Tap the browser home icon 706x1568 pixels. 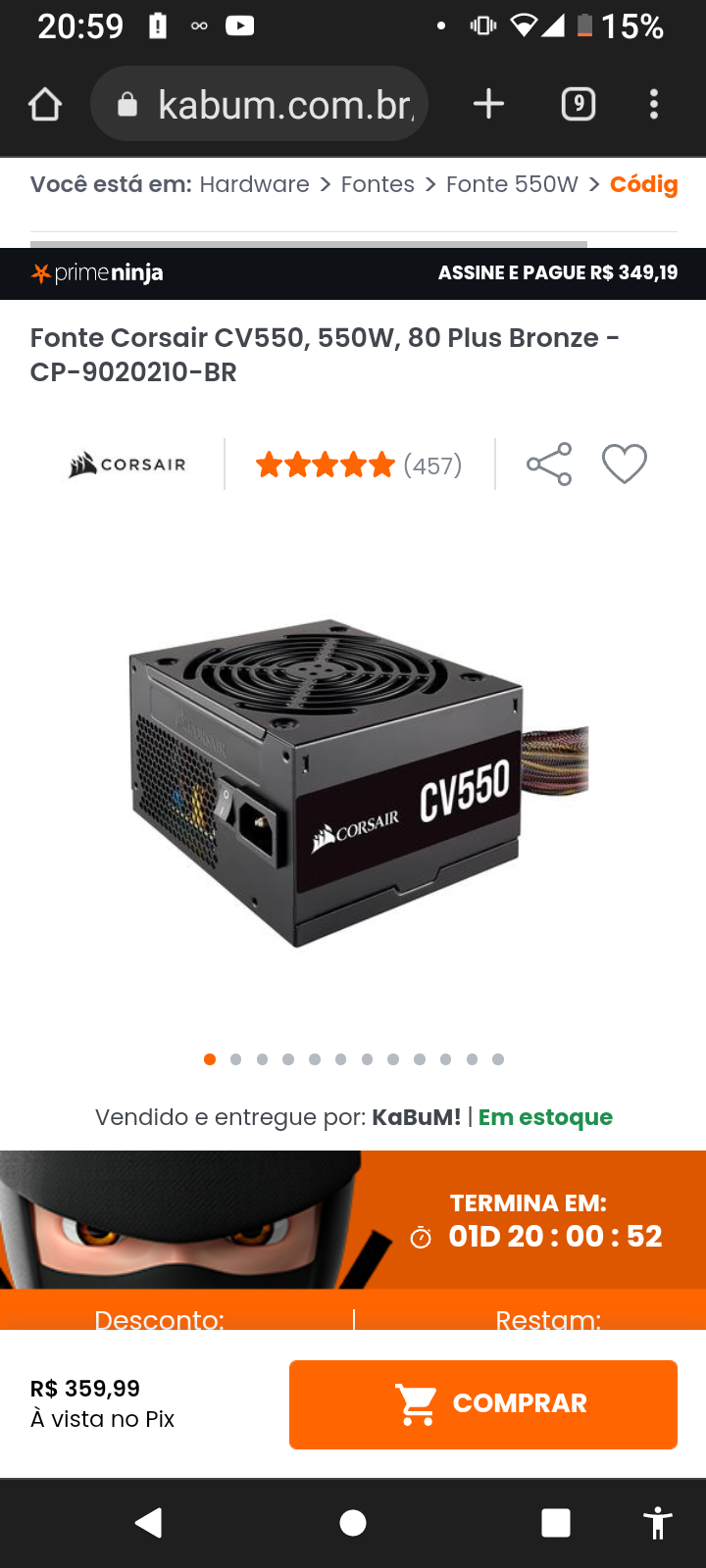[x=45, y=104]
